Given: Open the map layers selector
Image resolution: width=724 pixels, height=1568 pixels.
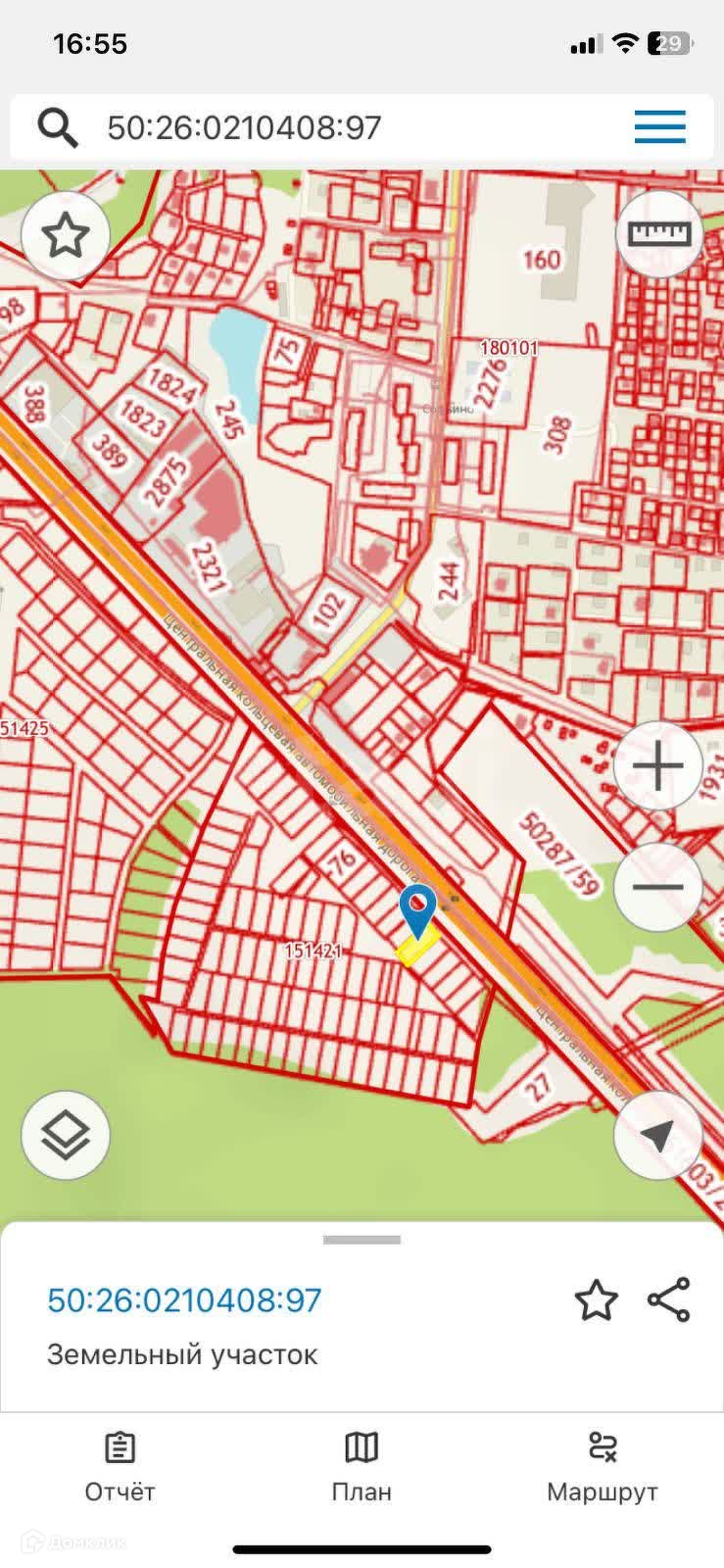Looking at the screenshot, I should point(65,1136).
